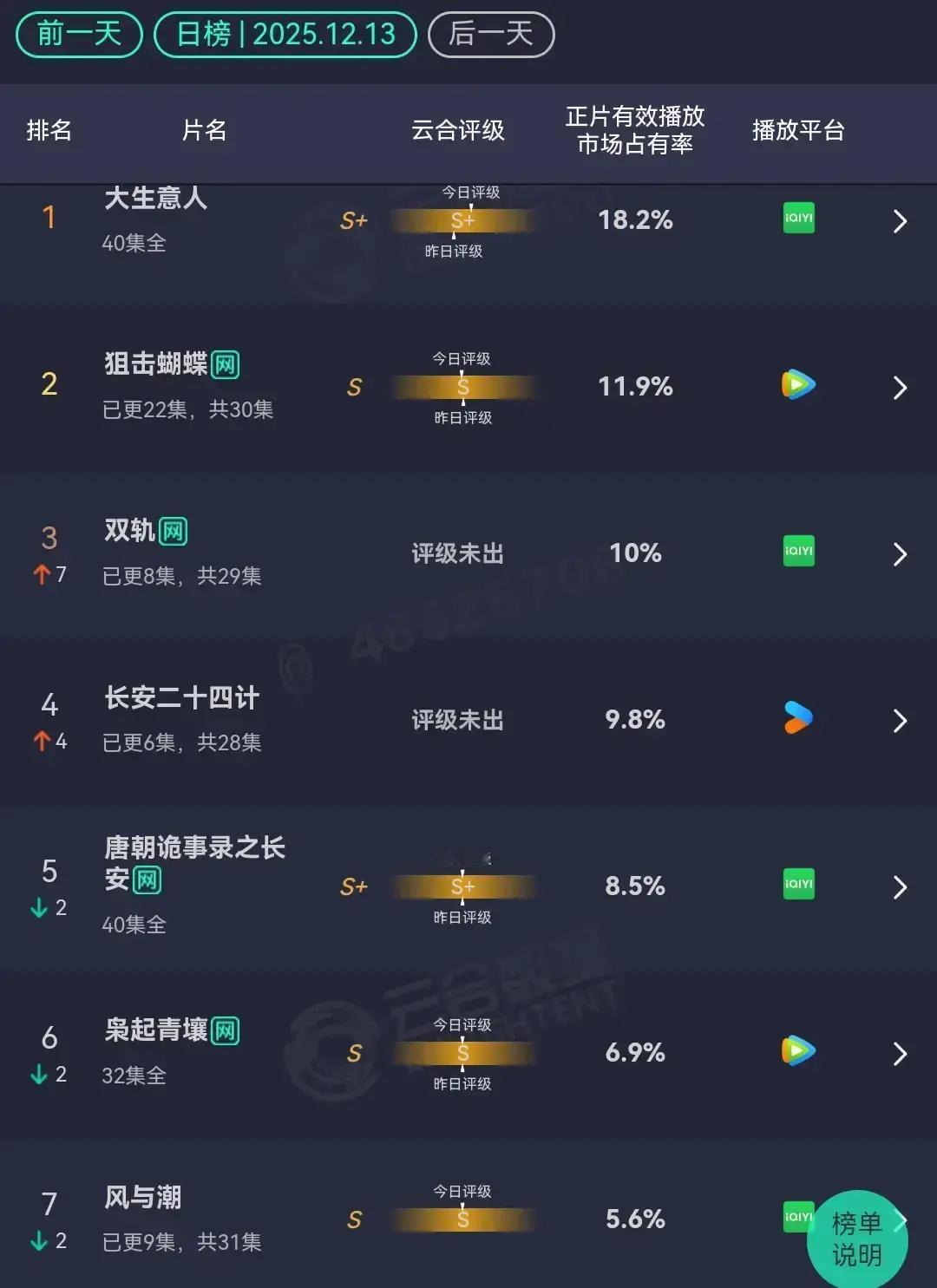This screenshot has width=937, height=1288.
Task: Select the 网 badge next to 枭起青壤
Action: 226,1030
